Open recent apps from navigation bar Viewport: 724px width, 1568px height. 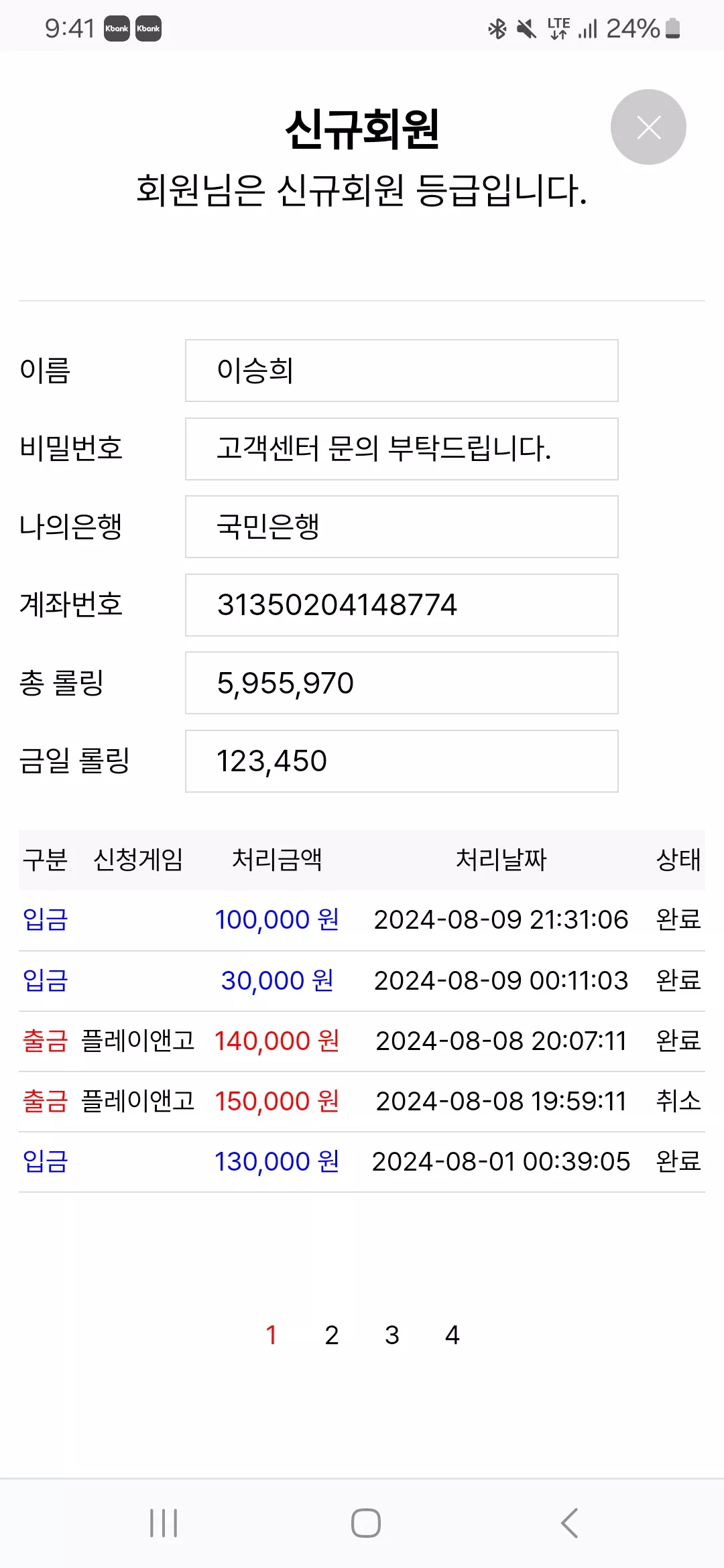[x=164, y=1523]
